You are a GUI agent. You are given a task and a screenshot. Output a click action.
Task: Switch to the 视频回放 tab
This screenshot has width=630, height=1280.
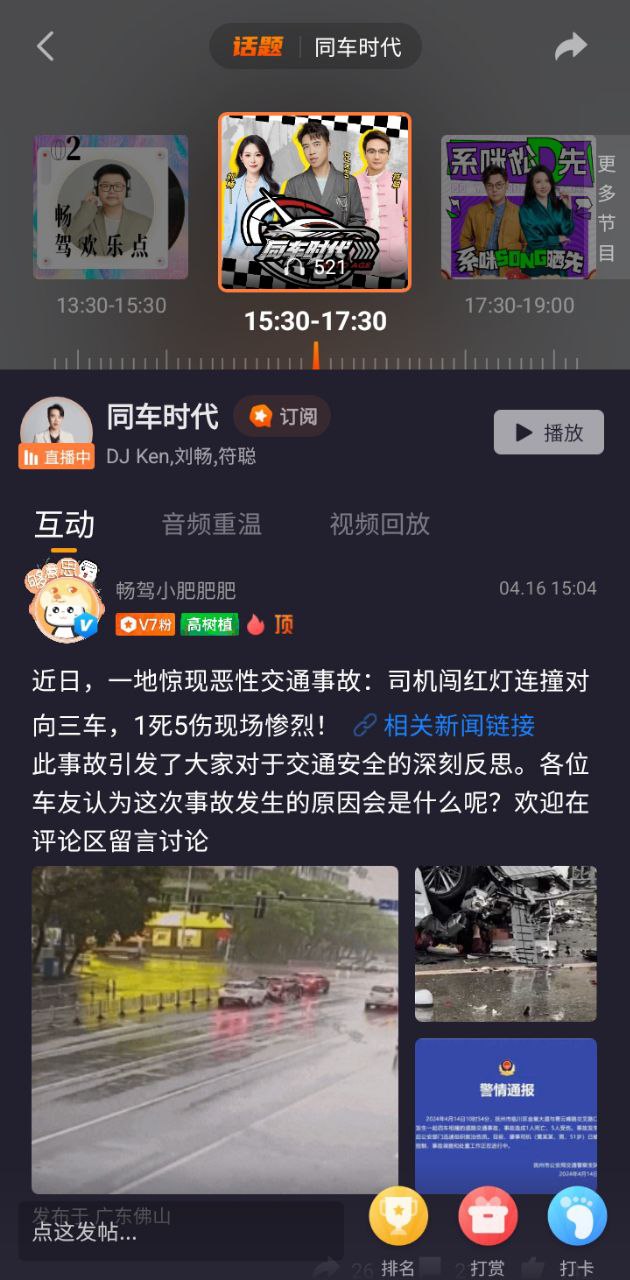point(379,523)
